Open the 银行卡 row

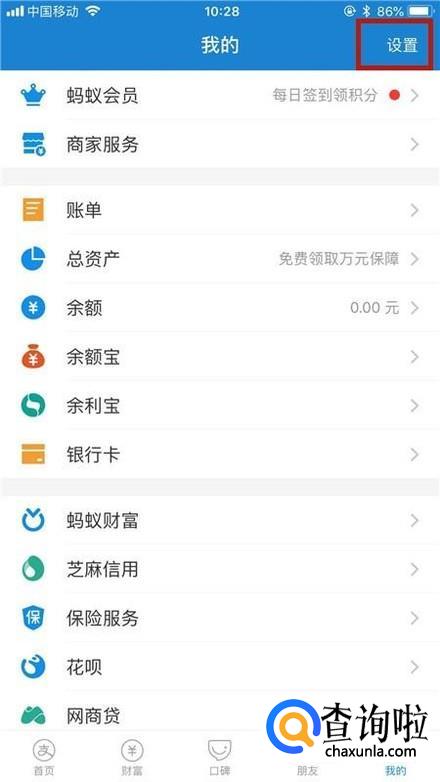coord(220,454)
